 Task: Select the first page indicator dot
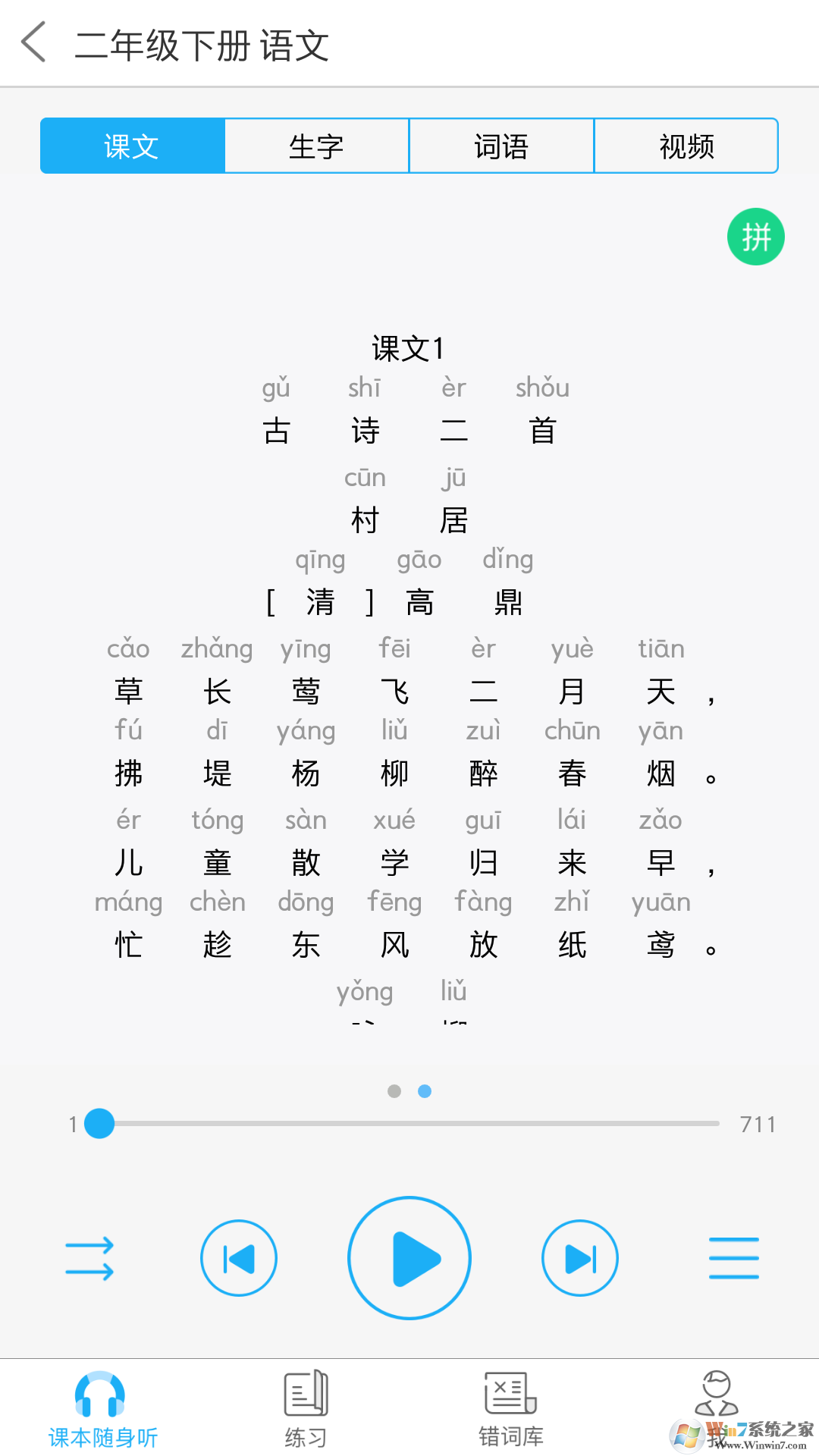(x=395, y=1090)
